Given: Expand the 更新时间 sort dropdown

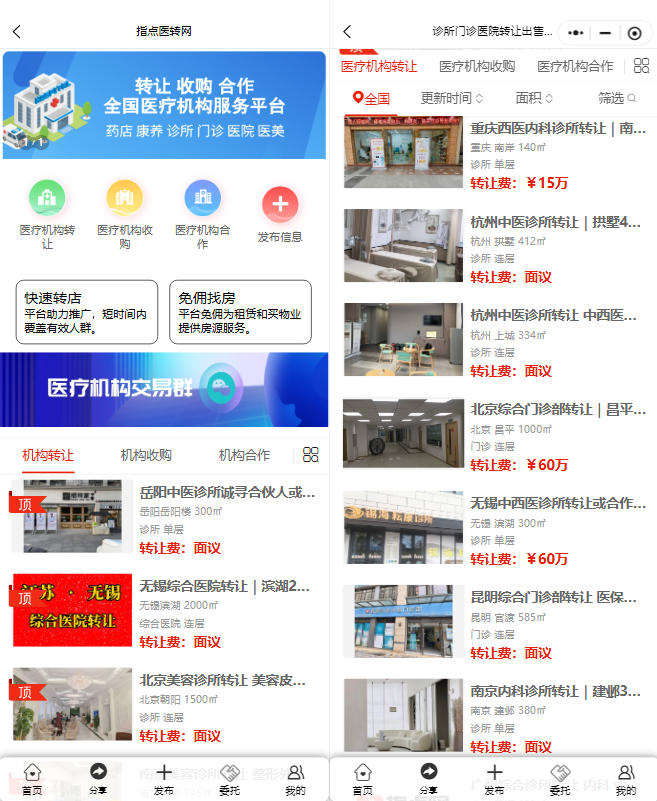Looking at the screenshot, I should (452, 98).
